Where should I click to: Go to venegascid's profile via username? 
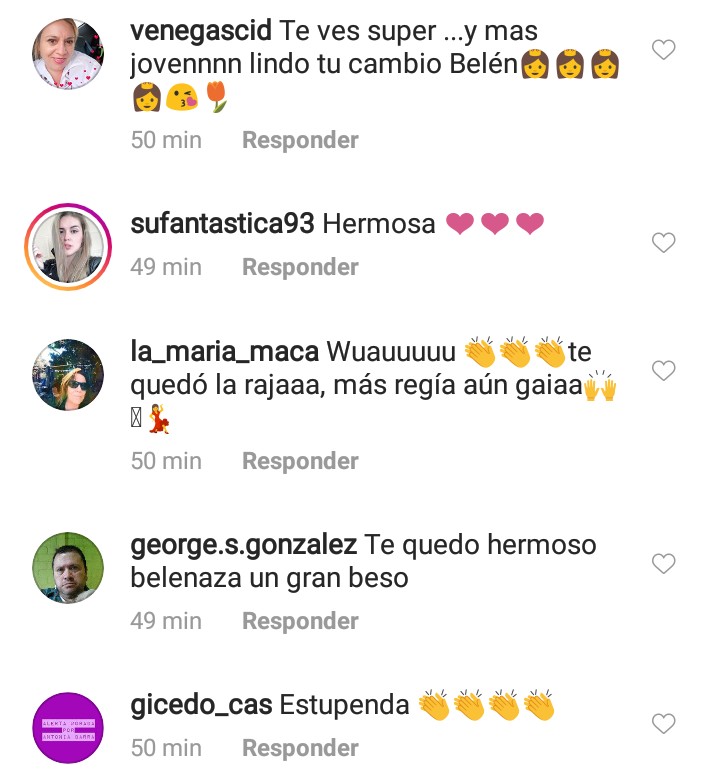[201, 30]
